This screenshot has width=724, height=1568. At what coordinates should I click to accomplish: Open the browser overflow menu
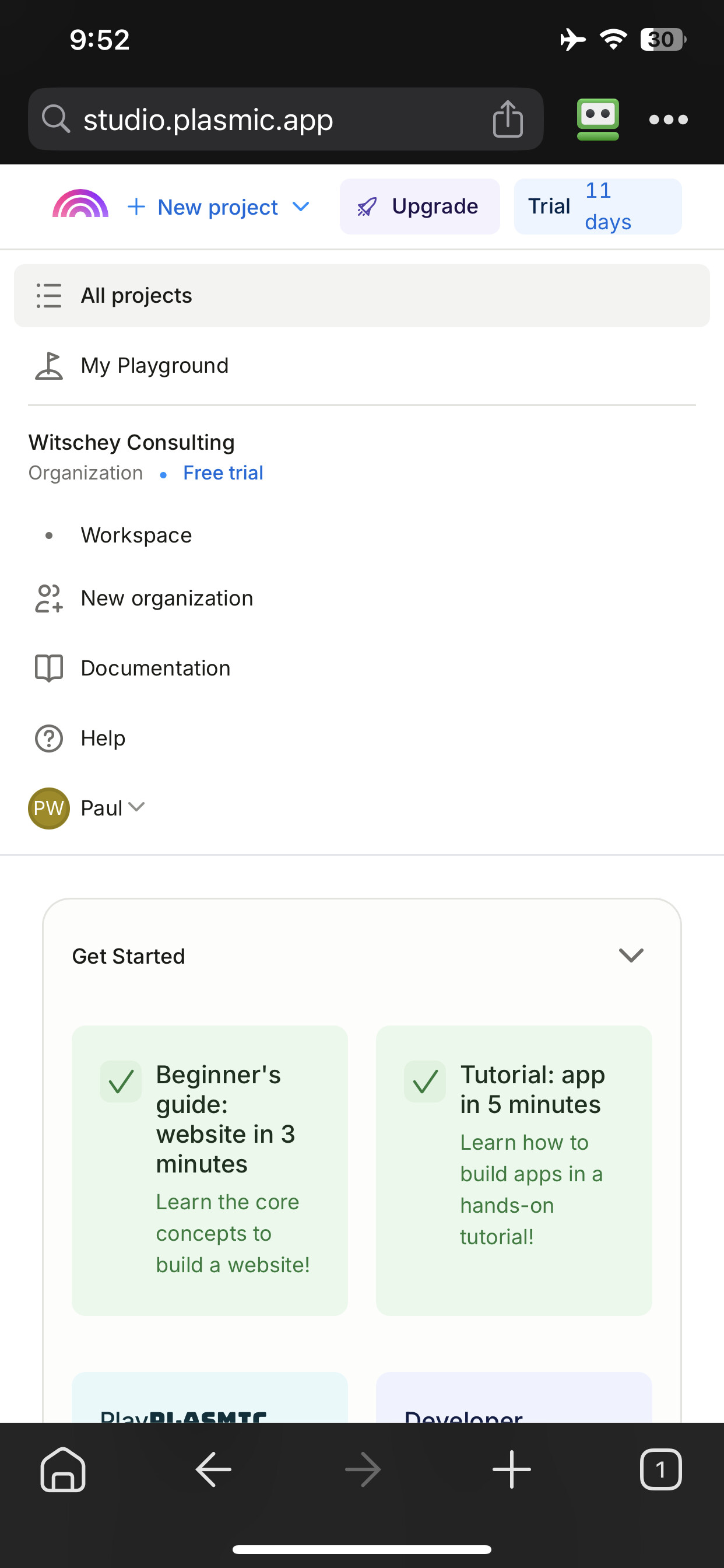668,120
